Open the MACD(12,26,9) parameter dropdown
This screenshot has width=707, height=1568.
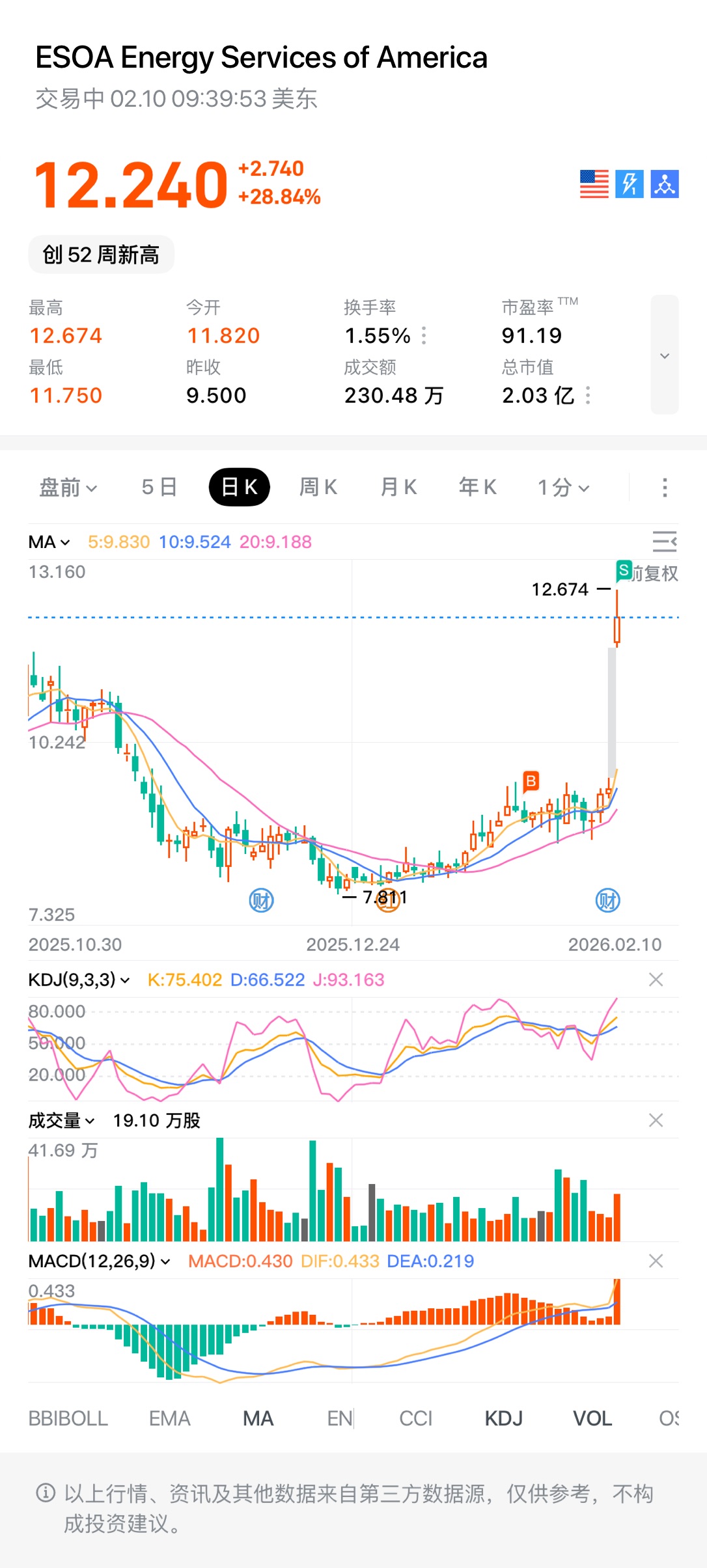99,1261
